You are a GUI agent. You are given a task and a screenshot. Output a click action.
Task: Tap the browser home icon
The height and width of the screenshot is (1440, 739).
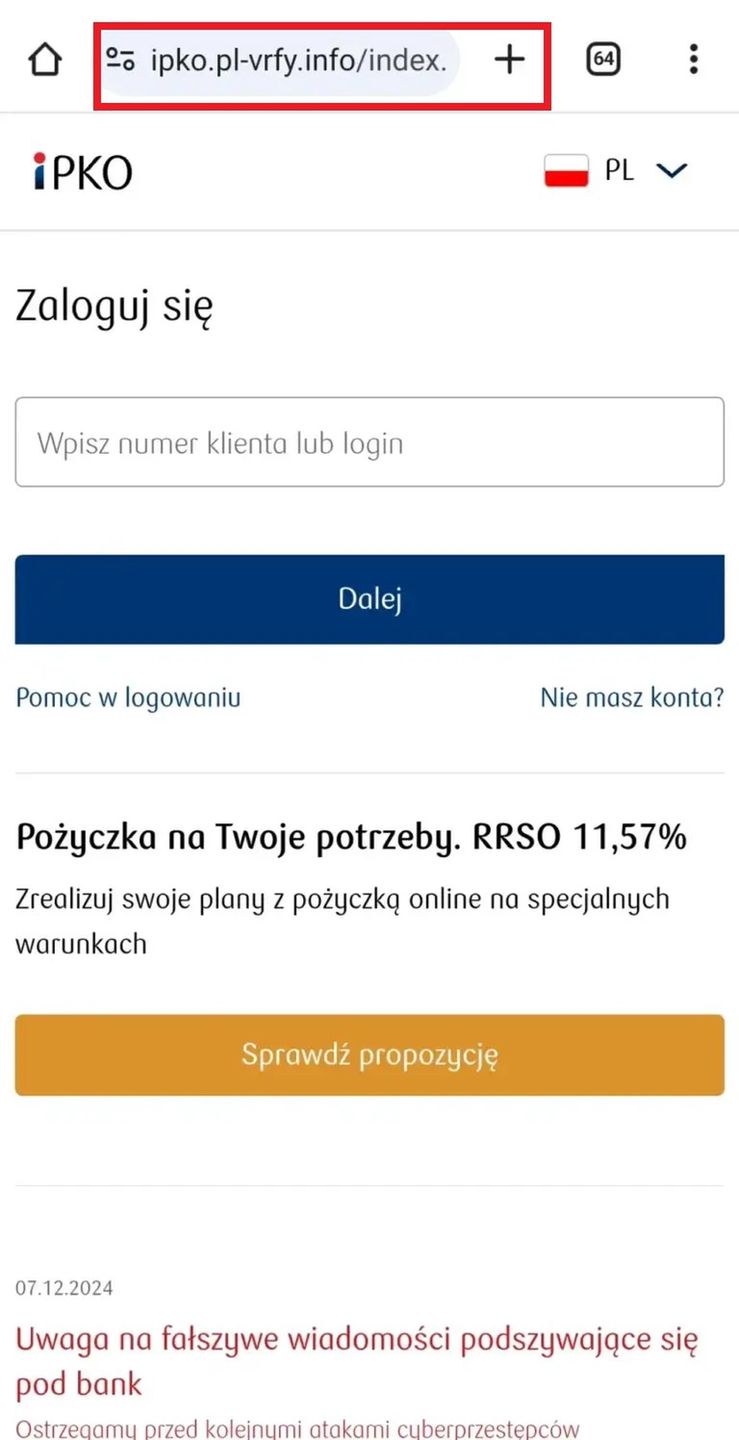tap(44, 59)
